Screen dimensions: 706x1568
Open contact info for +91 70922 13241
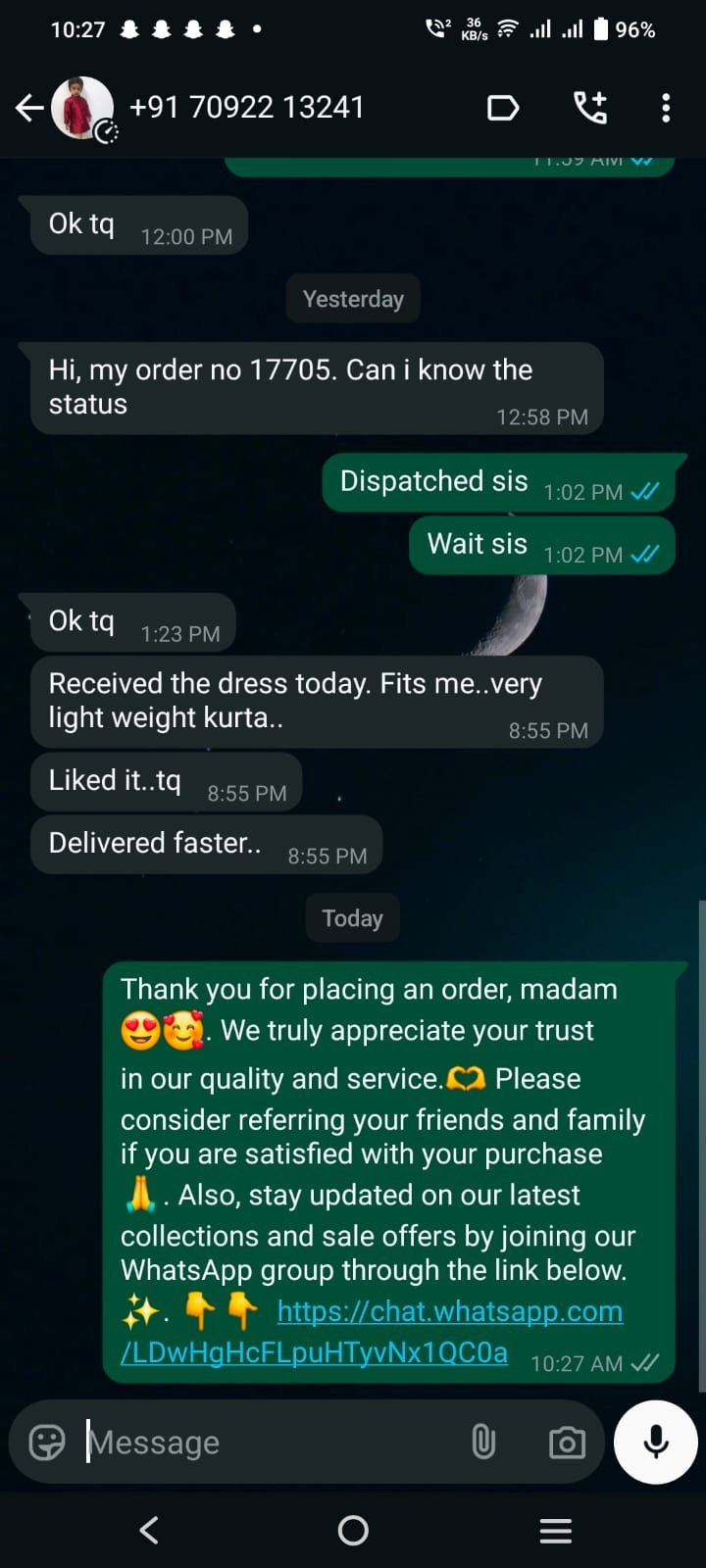[x=246, y=107]
